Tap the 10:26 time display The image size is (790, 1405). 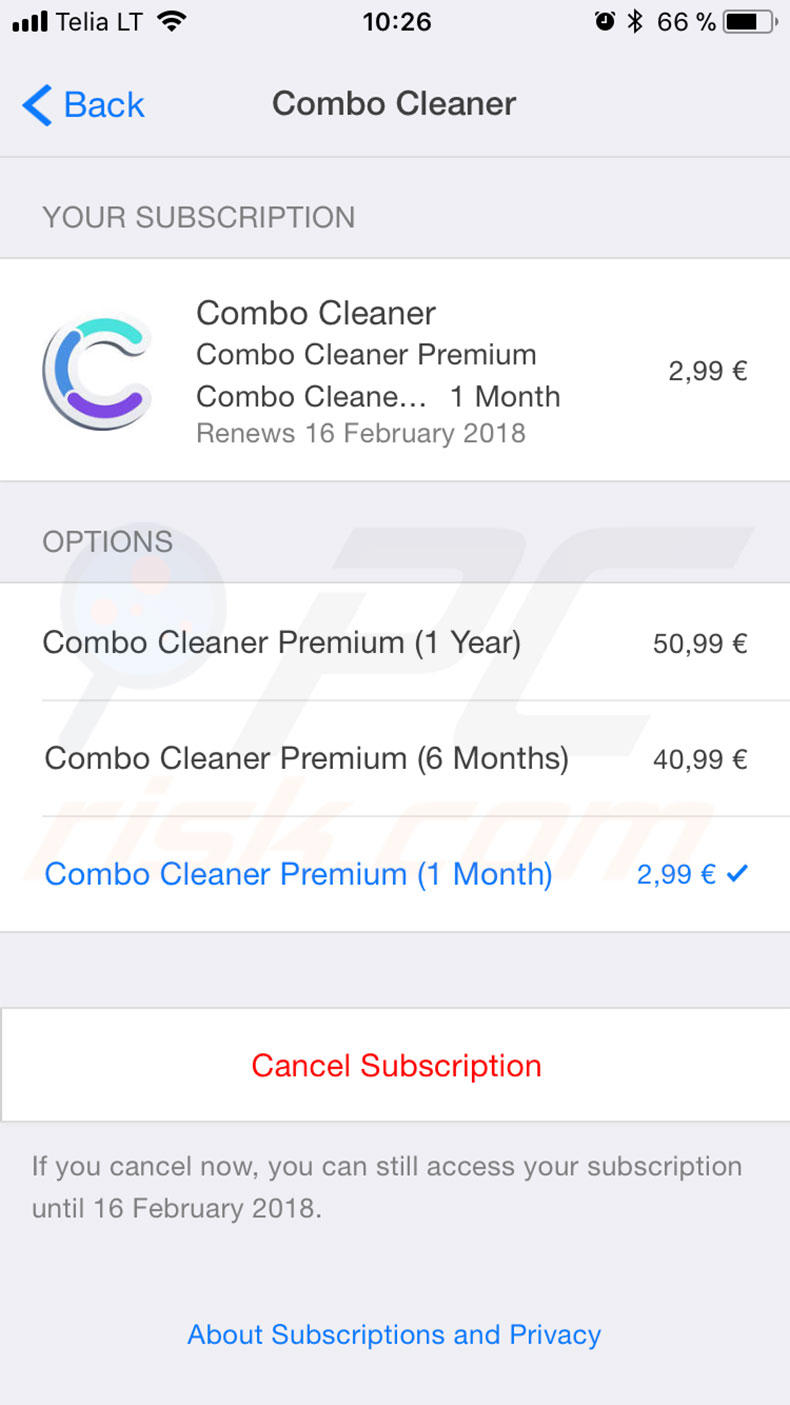pyautogui.click(x=396, y=21)
